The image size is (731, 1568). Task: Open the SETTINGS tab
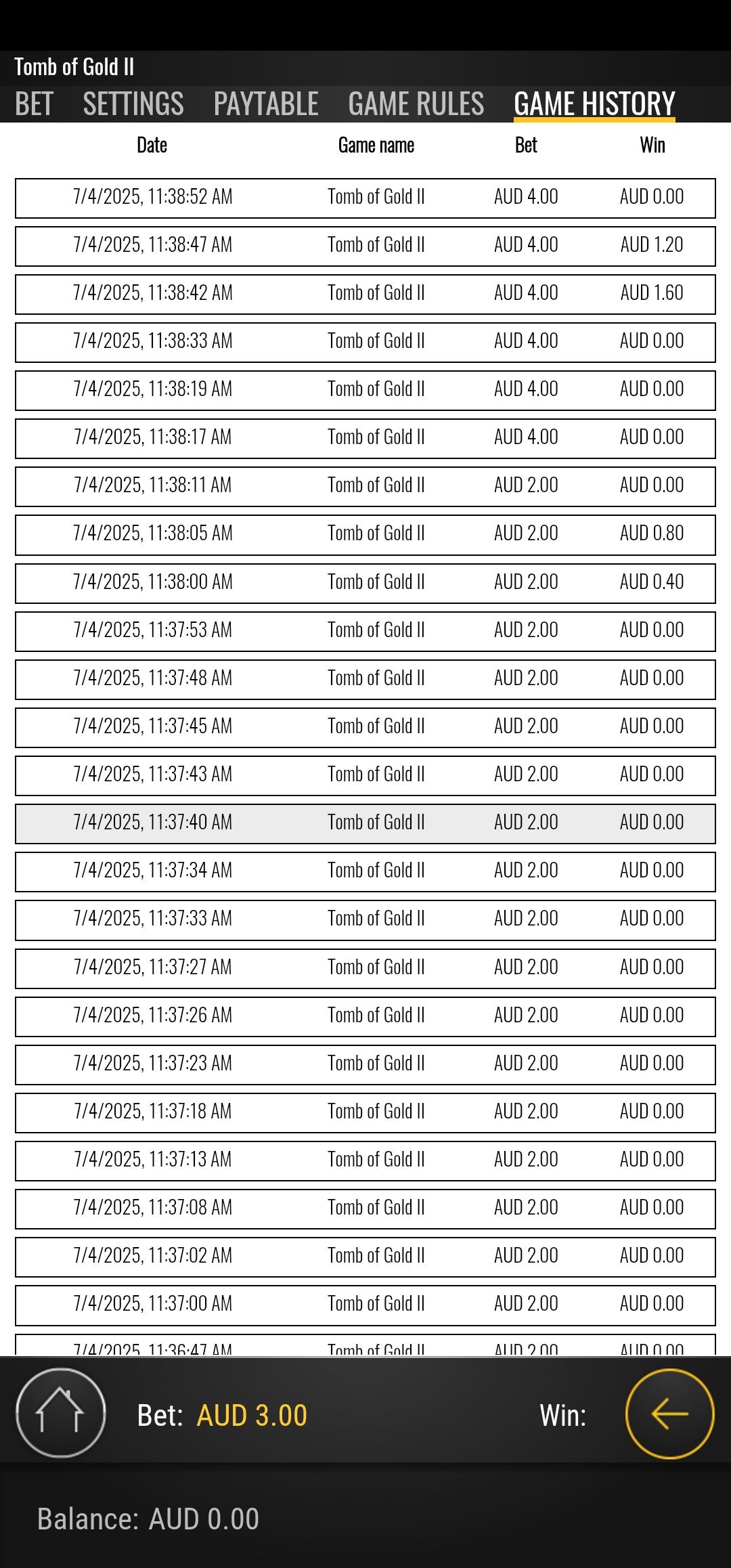tap(133, 104)
